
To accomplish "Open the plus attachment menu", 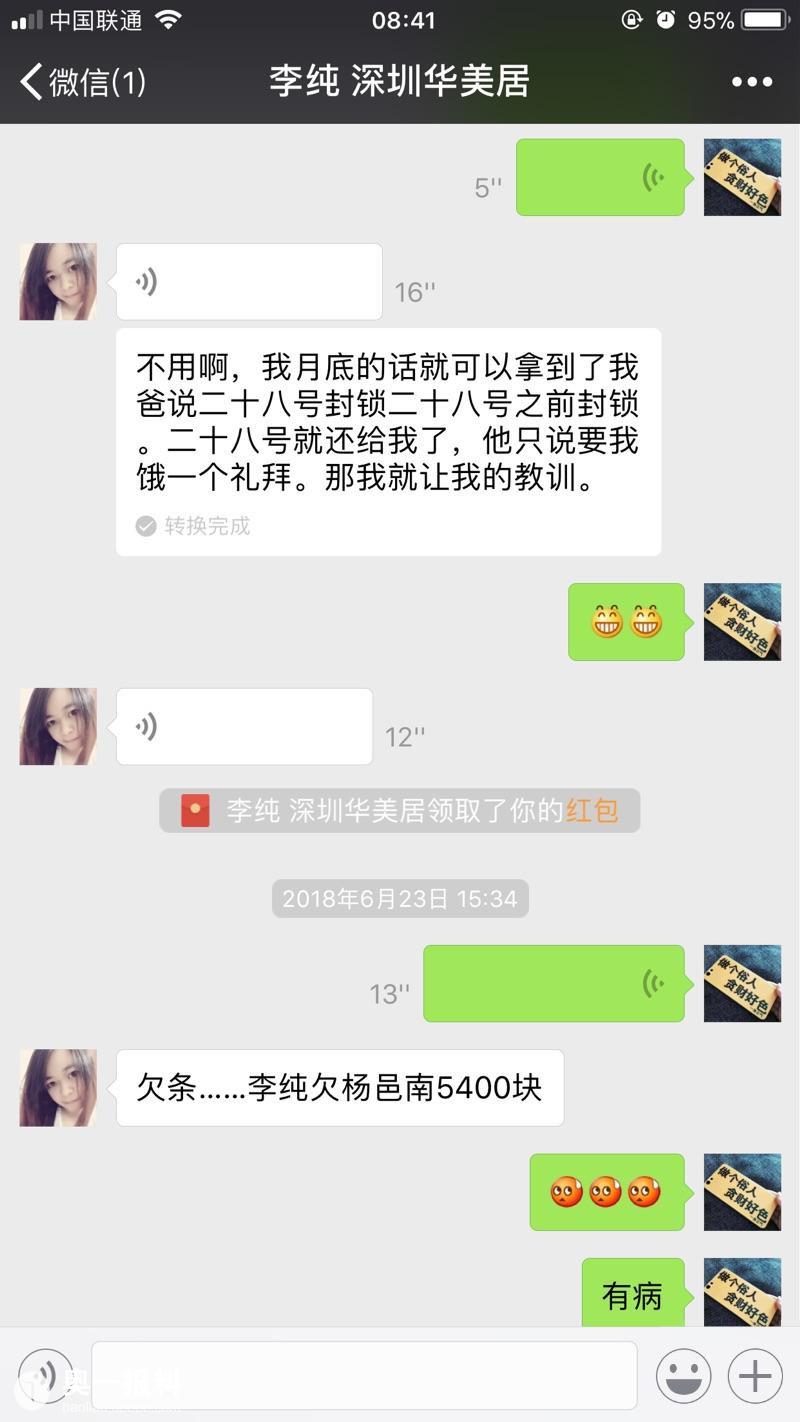I will pyautogui.click(x=755, y=1376).
